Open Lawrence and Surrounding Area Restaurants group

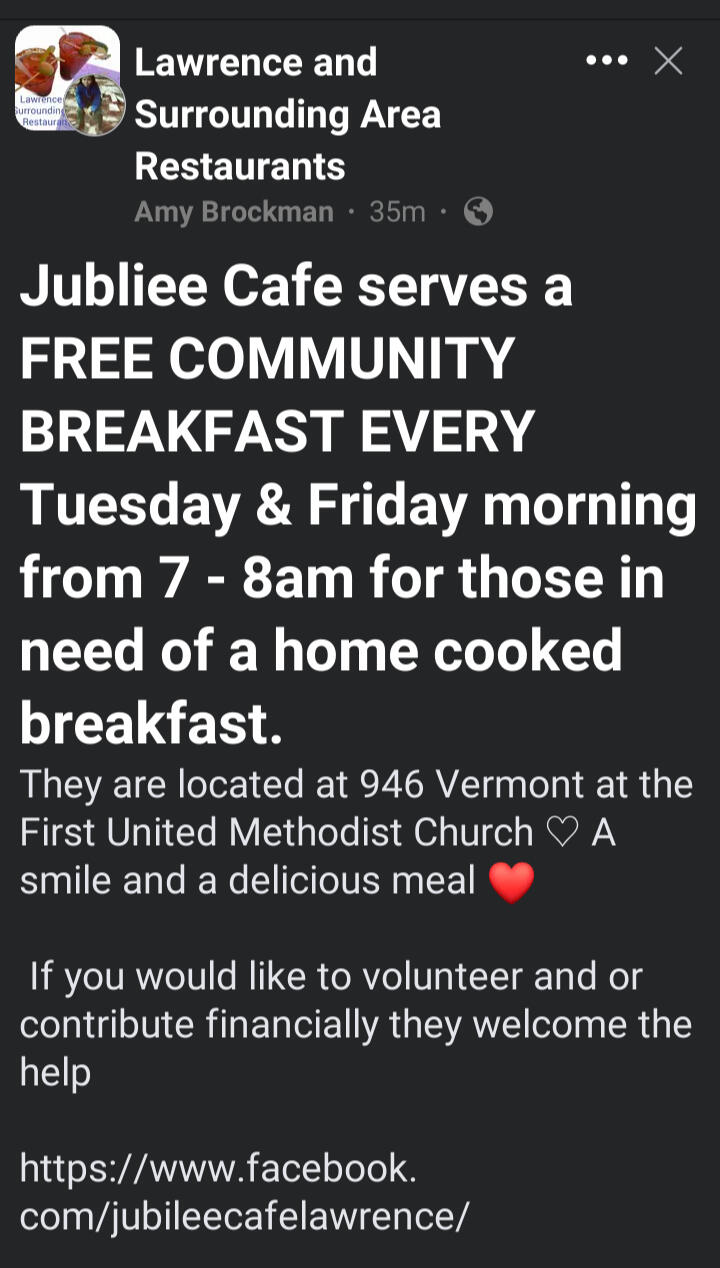(x=288, y=114)
